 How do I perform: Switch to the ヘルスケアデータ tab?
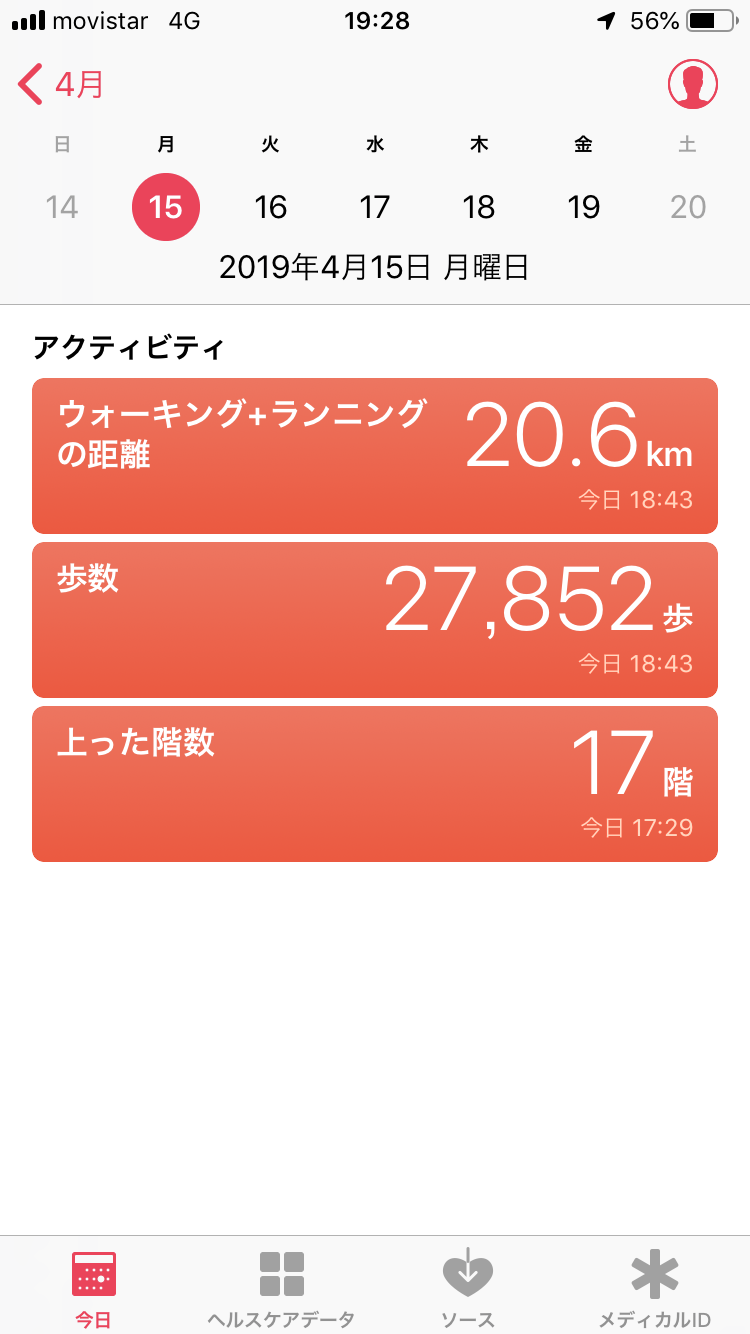point(281,1289)
